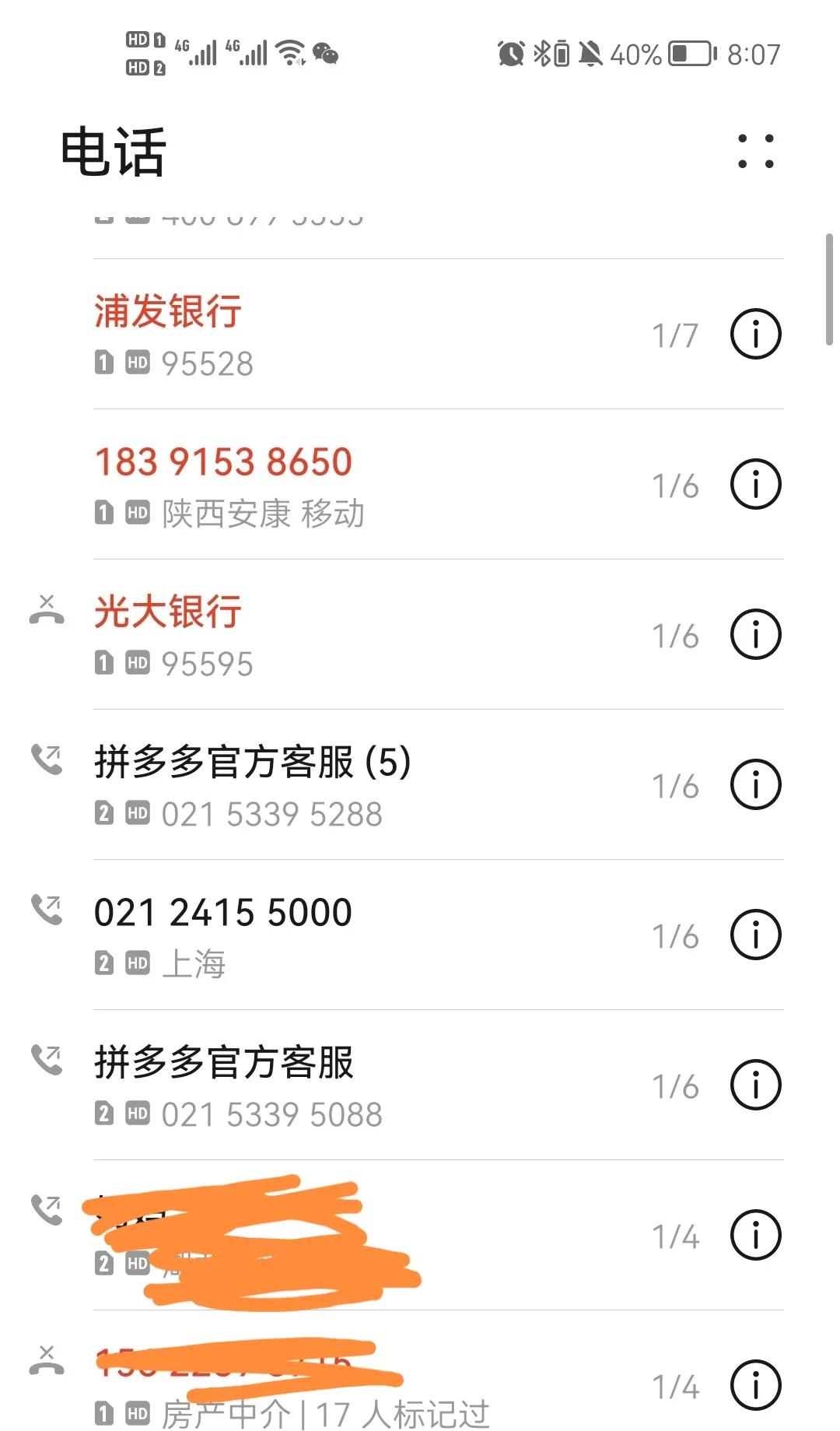
Task: Tap the outgoing call icon beside 拼多多官方客服 (5)
Action: (x=48, y=760)
